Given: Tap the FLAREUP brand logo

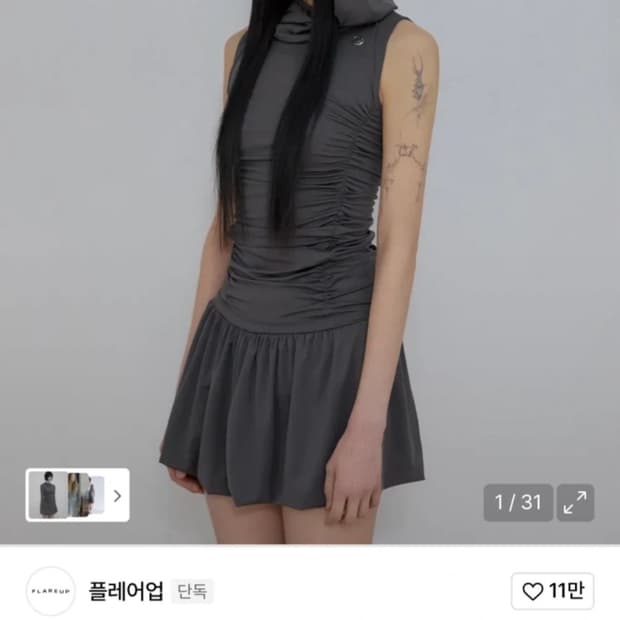Looking at the screenshot, I should tap(51, 591).
